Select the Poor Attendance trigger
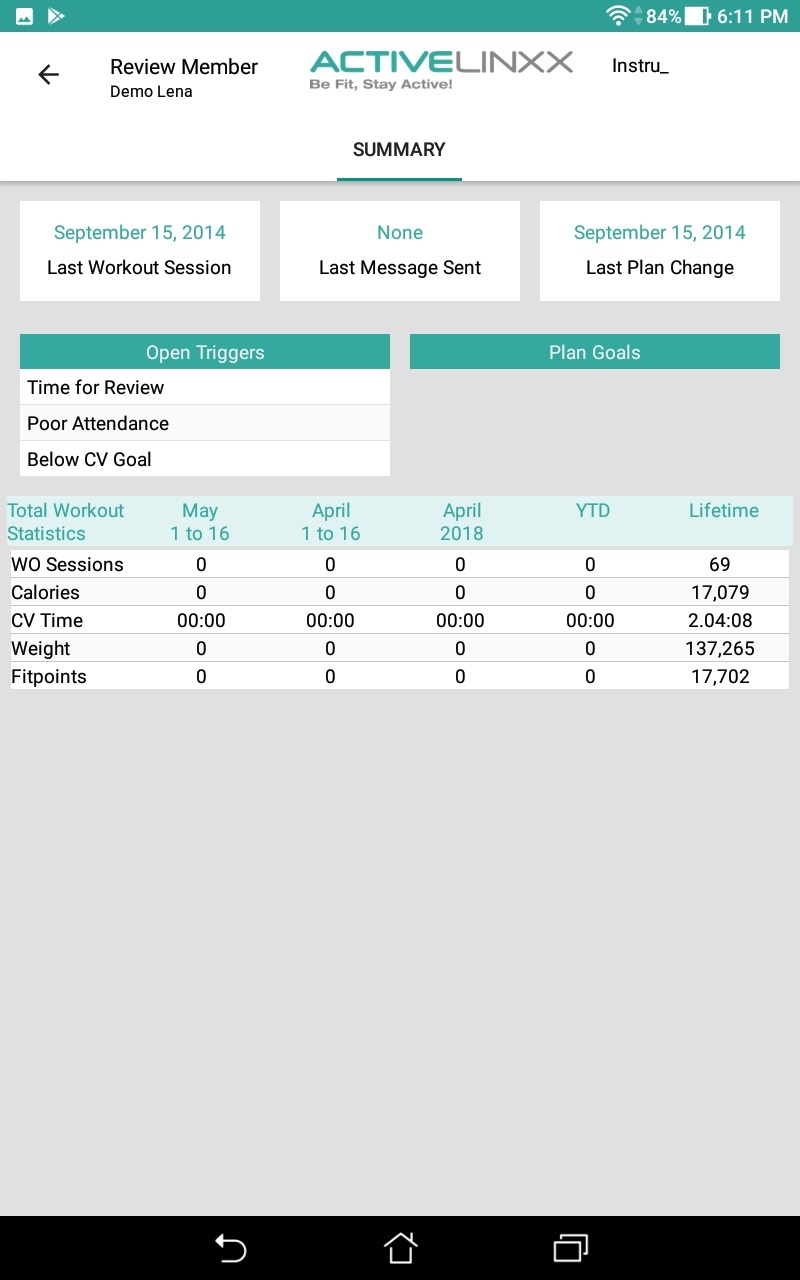The image size is (800, 1280). tap(204, 423)
